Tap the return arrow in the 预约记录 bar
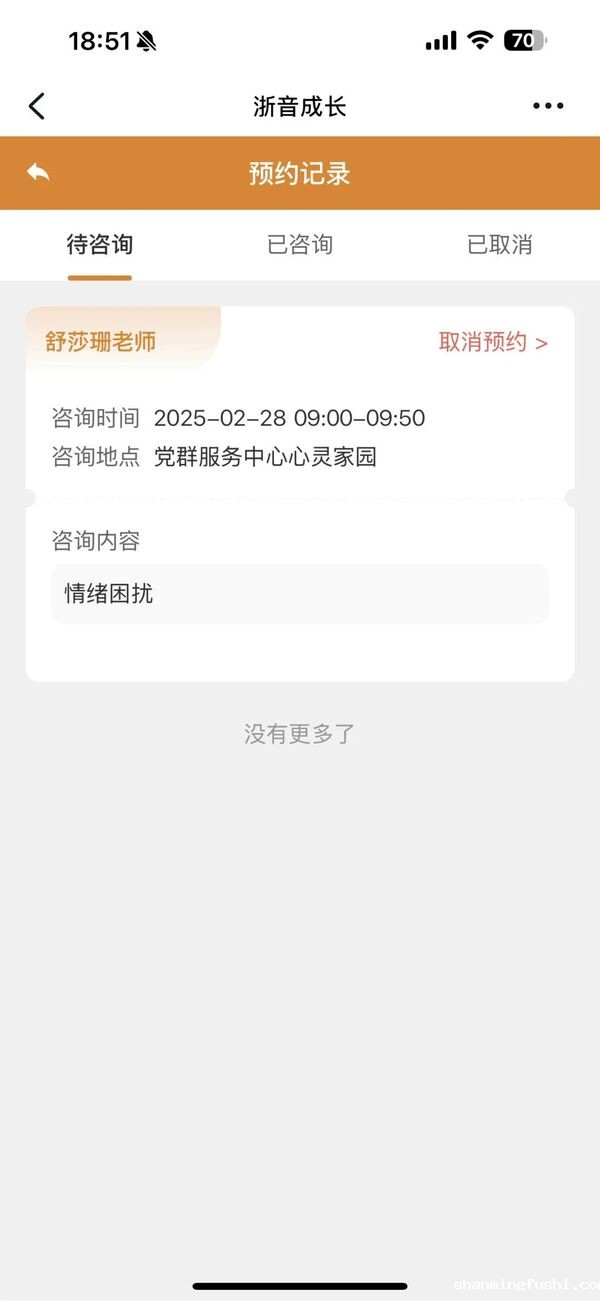Screen dimensions: 600x1301 coord(38,173)
